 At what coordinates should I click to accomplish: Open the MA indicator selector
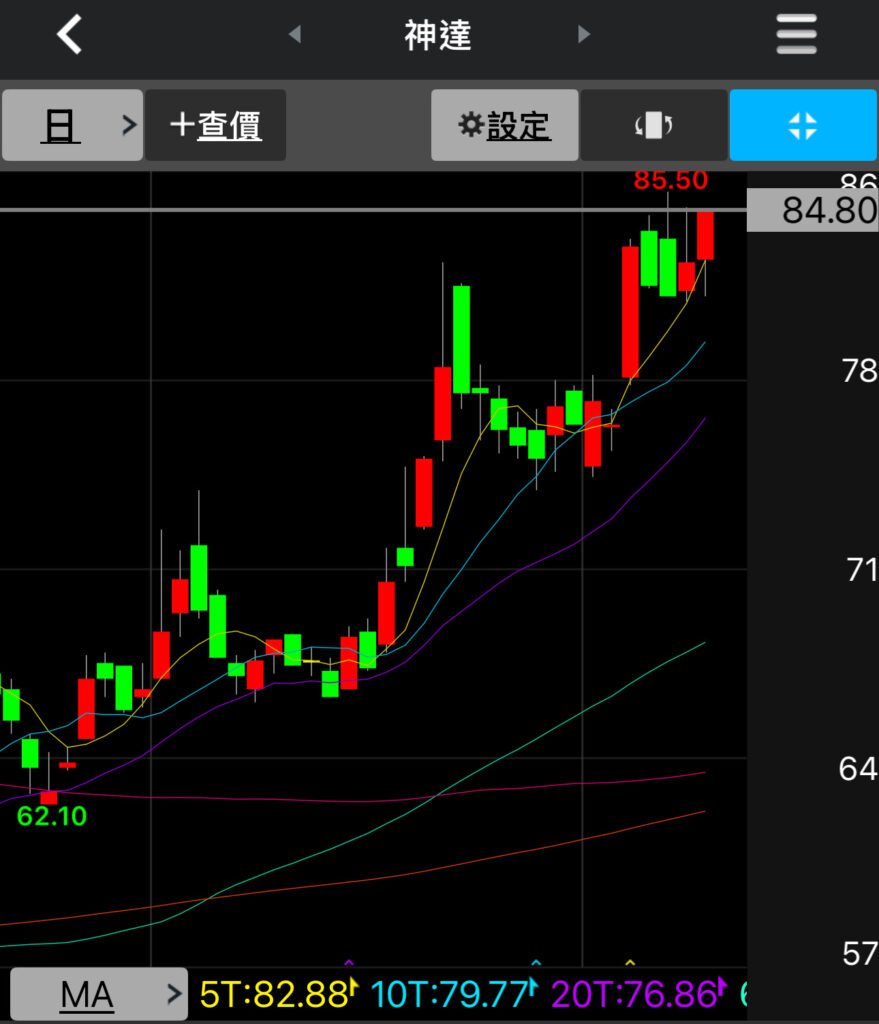coord(98,994)
